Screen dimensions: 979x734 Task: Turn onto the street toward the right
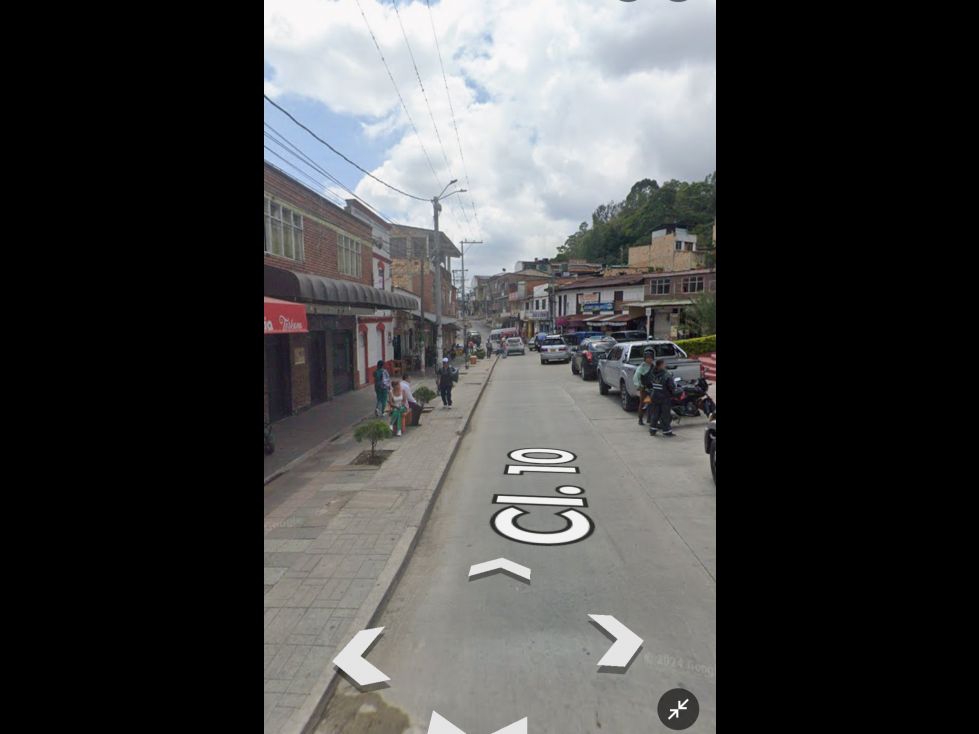(x=616, y=641)
